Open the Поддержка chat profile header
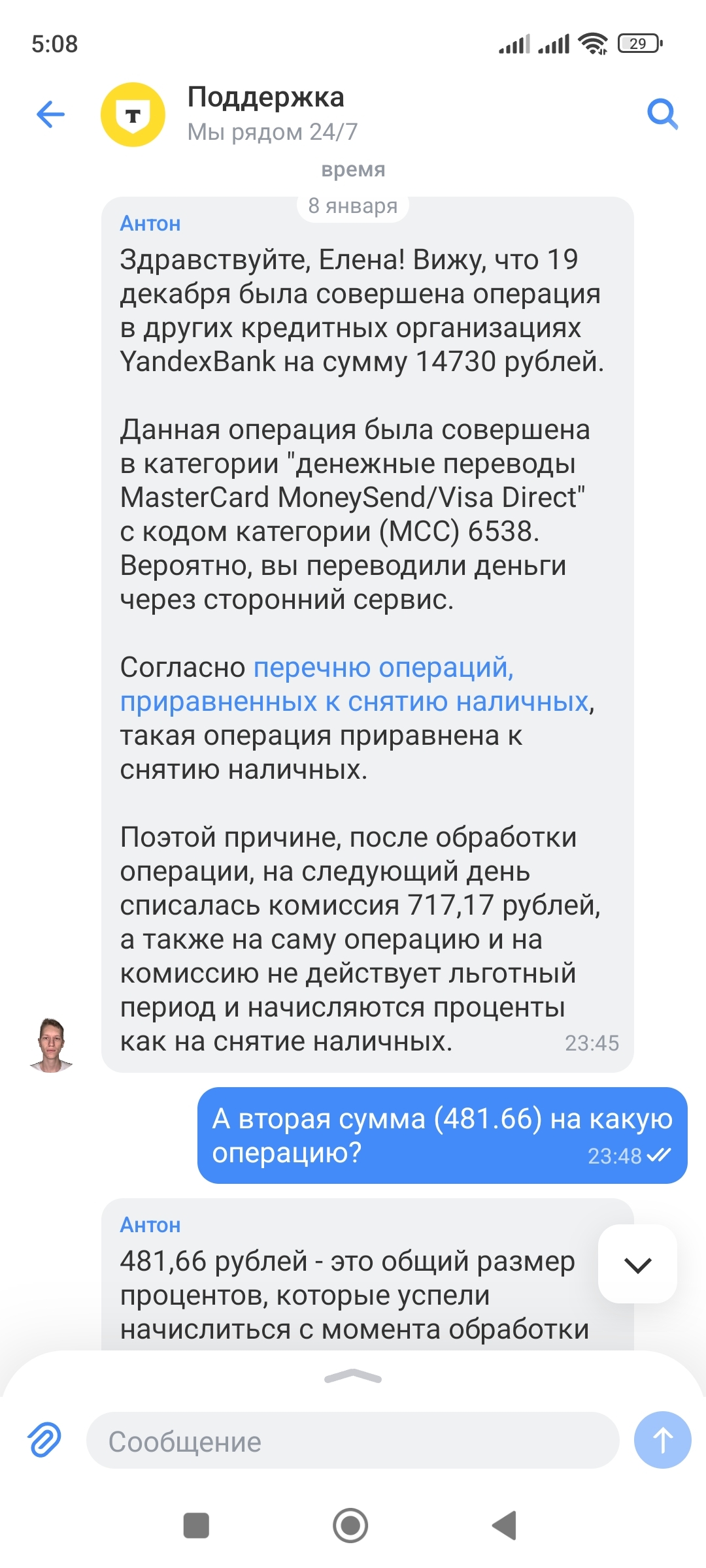The height and width of the screenshot is (1568, 706). (265, 113)
